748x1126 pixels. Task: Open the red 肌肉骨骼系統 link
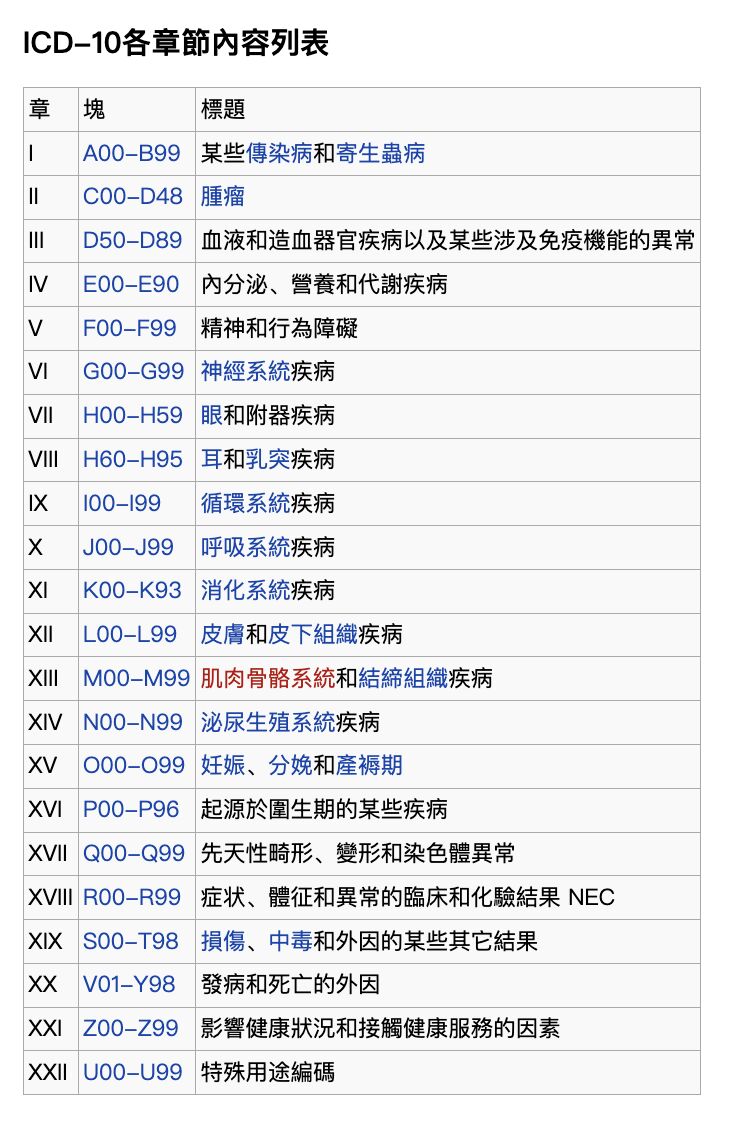tap(267, 678)
